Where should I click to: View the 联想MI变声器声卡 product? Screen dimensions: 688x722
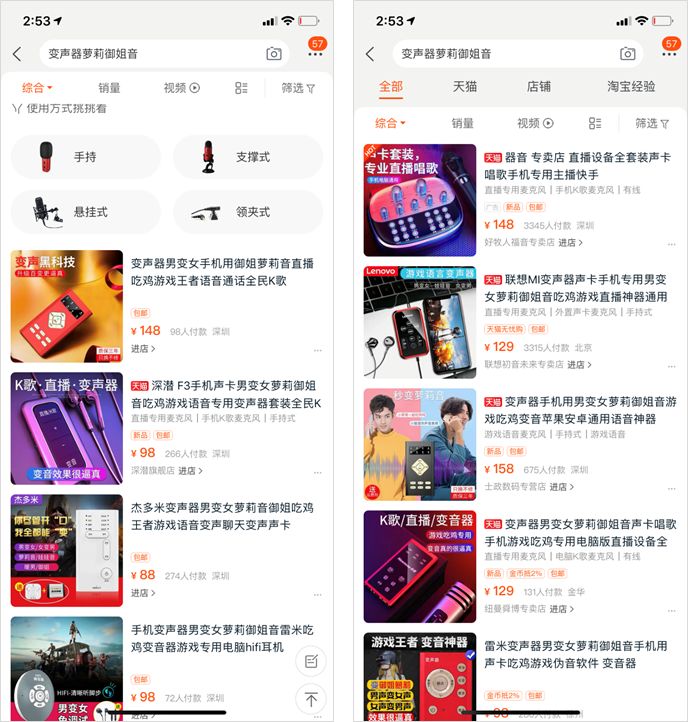click(x=575, y=288)
